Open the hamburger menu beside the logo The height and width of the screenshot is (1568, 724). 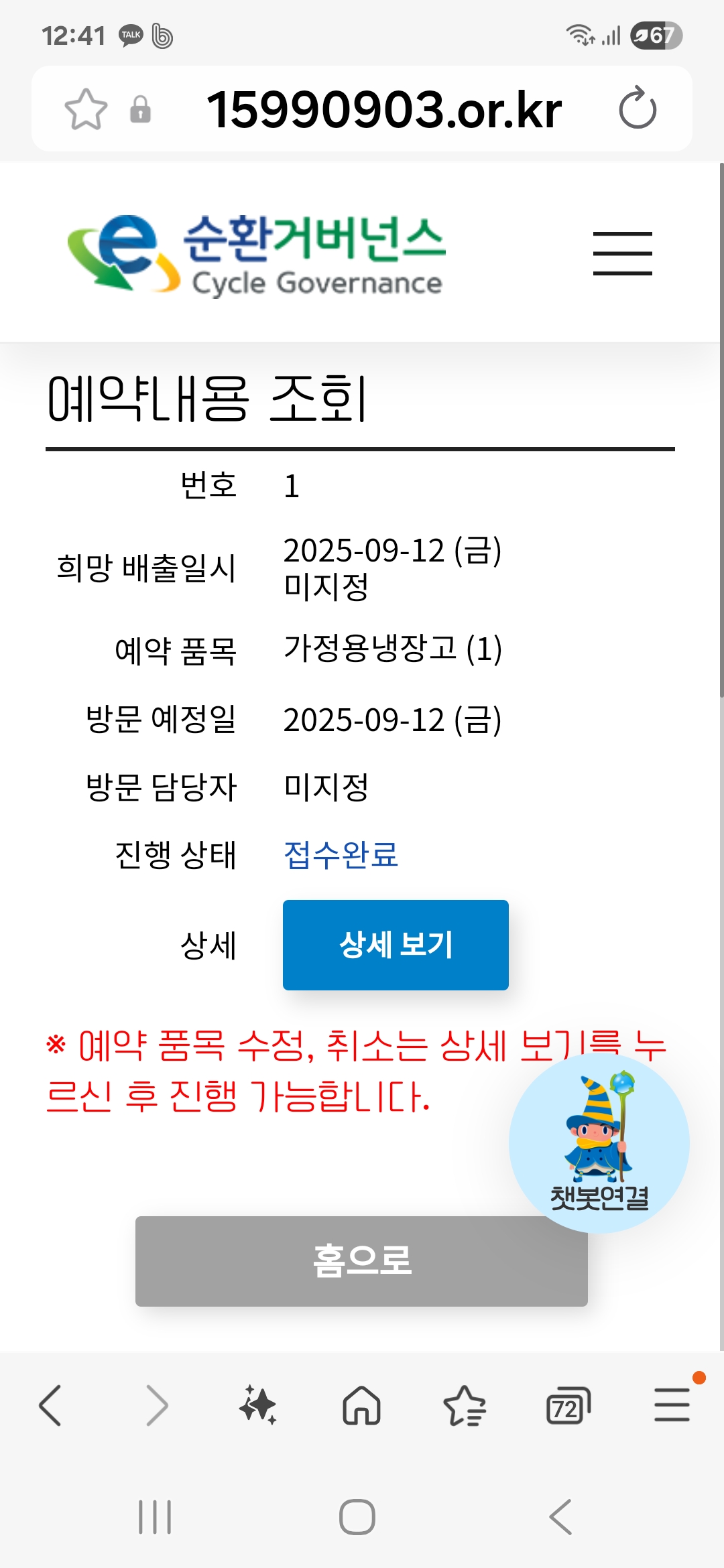click(x=622, y=253)
